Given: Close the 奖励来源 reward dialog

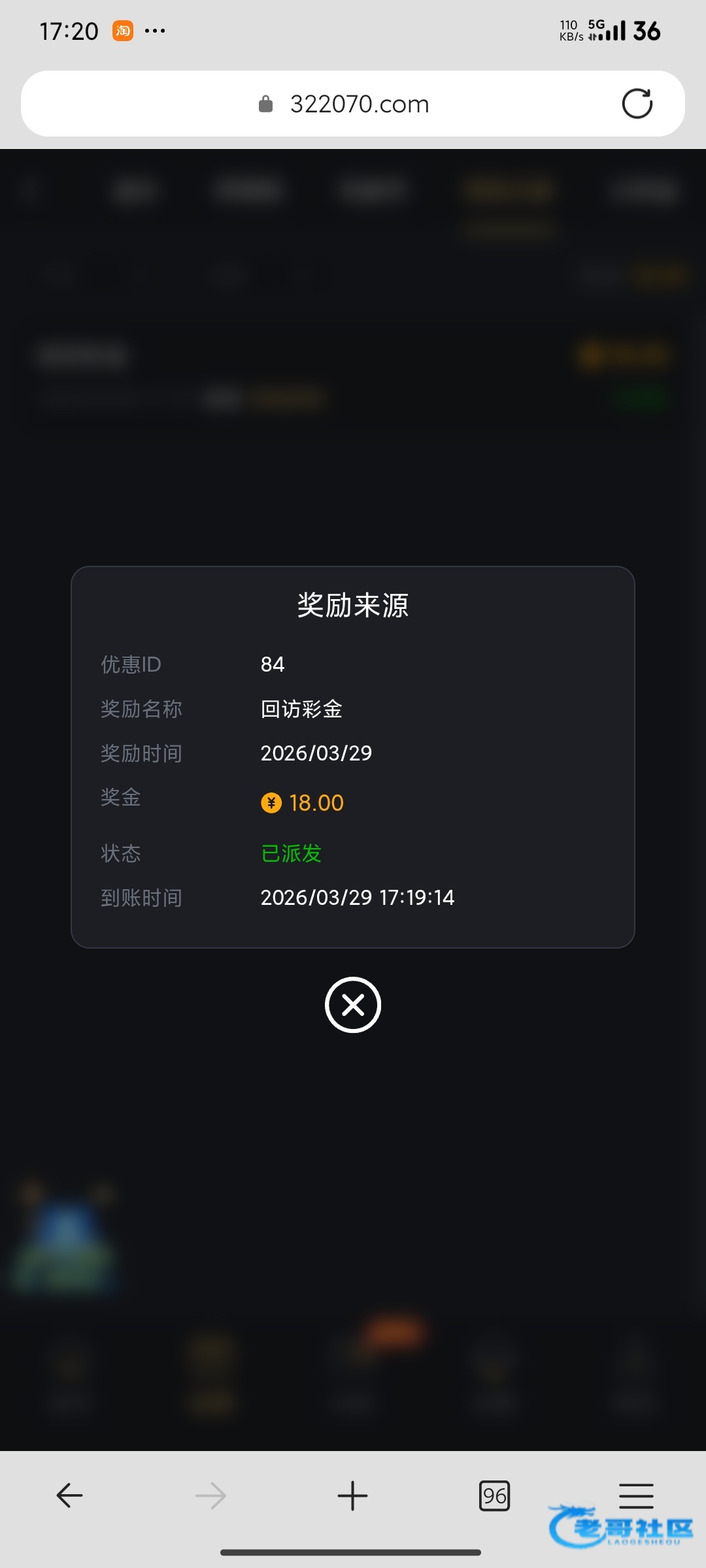Looking at the screenshot, I should pos(353,1005).
